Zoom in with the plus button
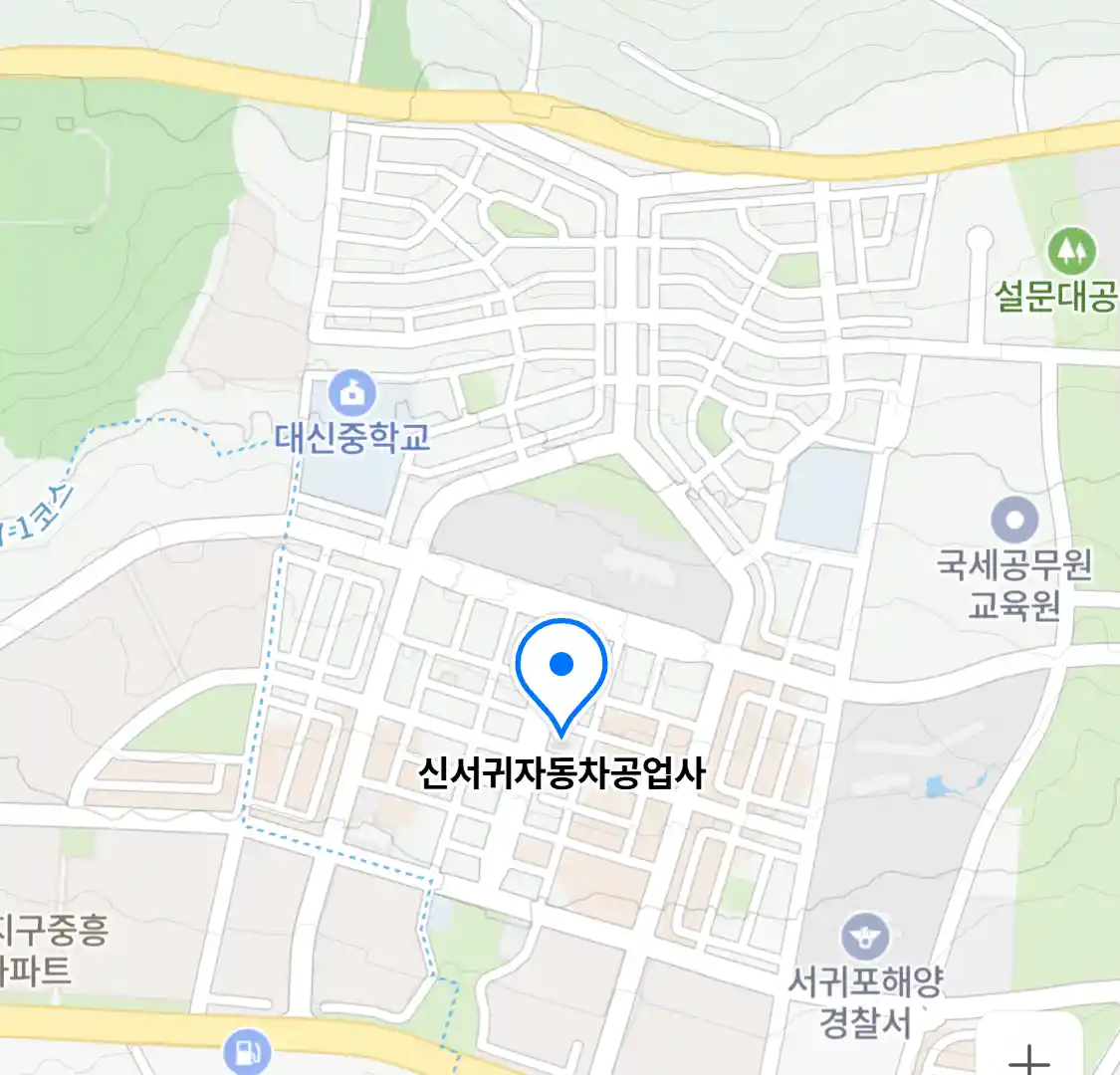This screenshot has width=1120, height=1075. (x=1029, y=1057)
